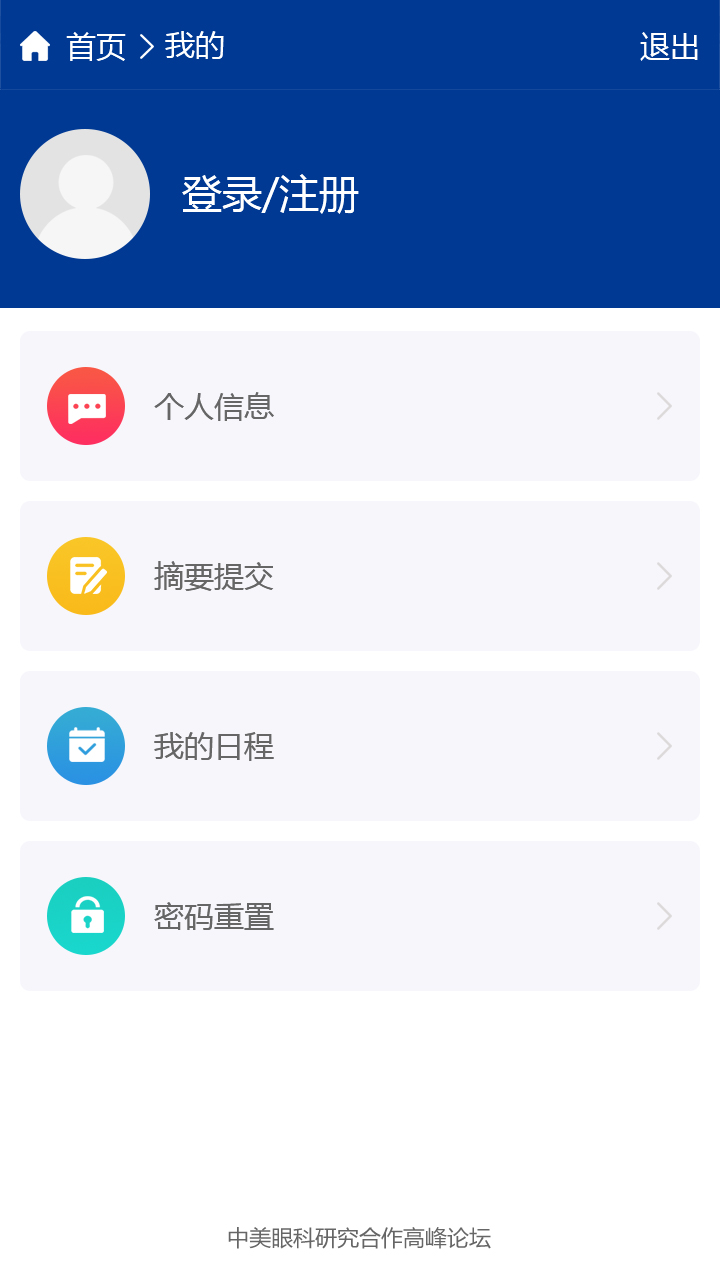Tap the default avatar picture
The image size is (720, 1280).
click(x=85, y=194)
